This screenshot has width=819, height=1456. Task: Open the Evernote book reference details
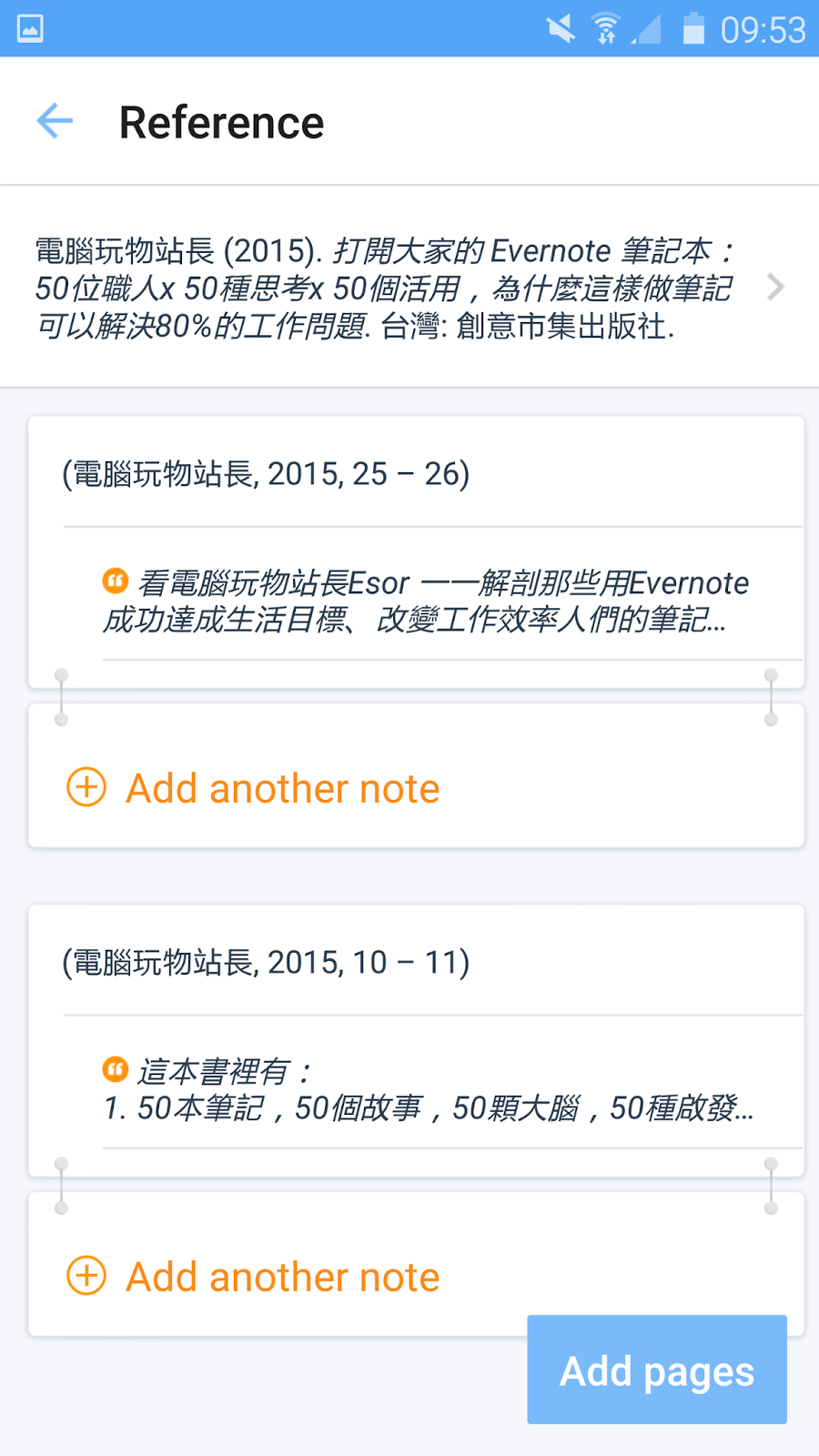coord(409,288)
